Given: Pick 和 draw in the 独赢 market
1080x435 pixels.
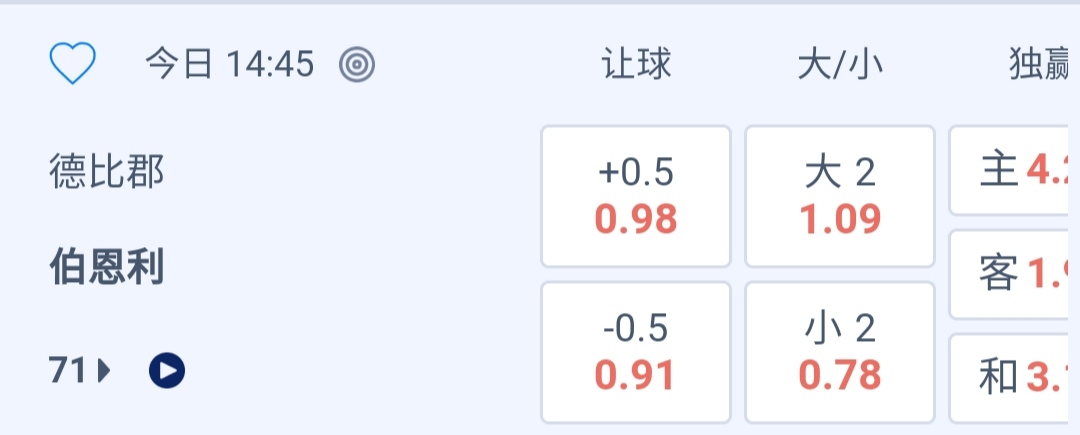Looking at the screenshot, I should click(1015, 377).
